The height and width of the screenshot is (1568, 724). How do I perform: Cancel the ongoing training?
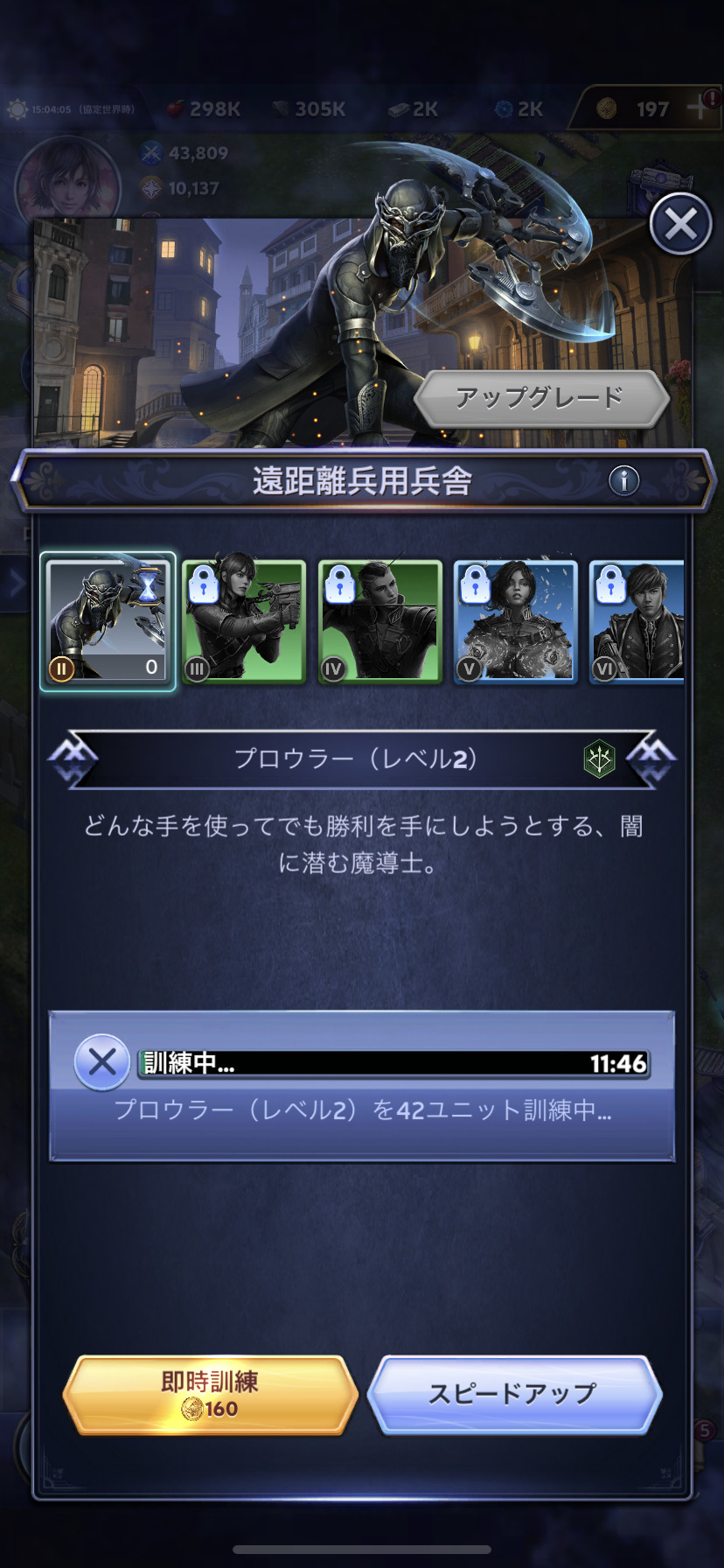click(x=102, y=1063)
